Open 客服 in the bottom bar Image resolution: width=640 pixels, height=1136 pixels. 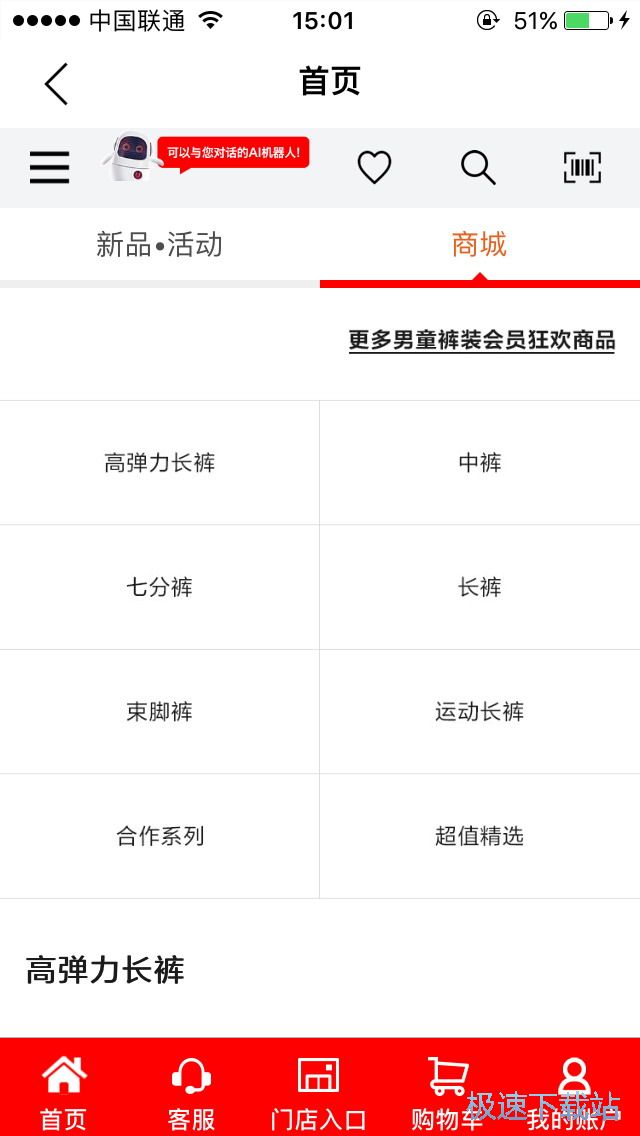[x=191, y=1092]
